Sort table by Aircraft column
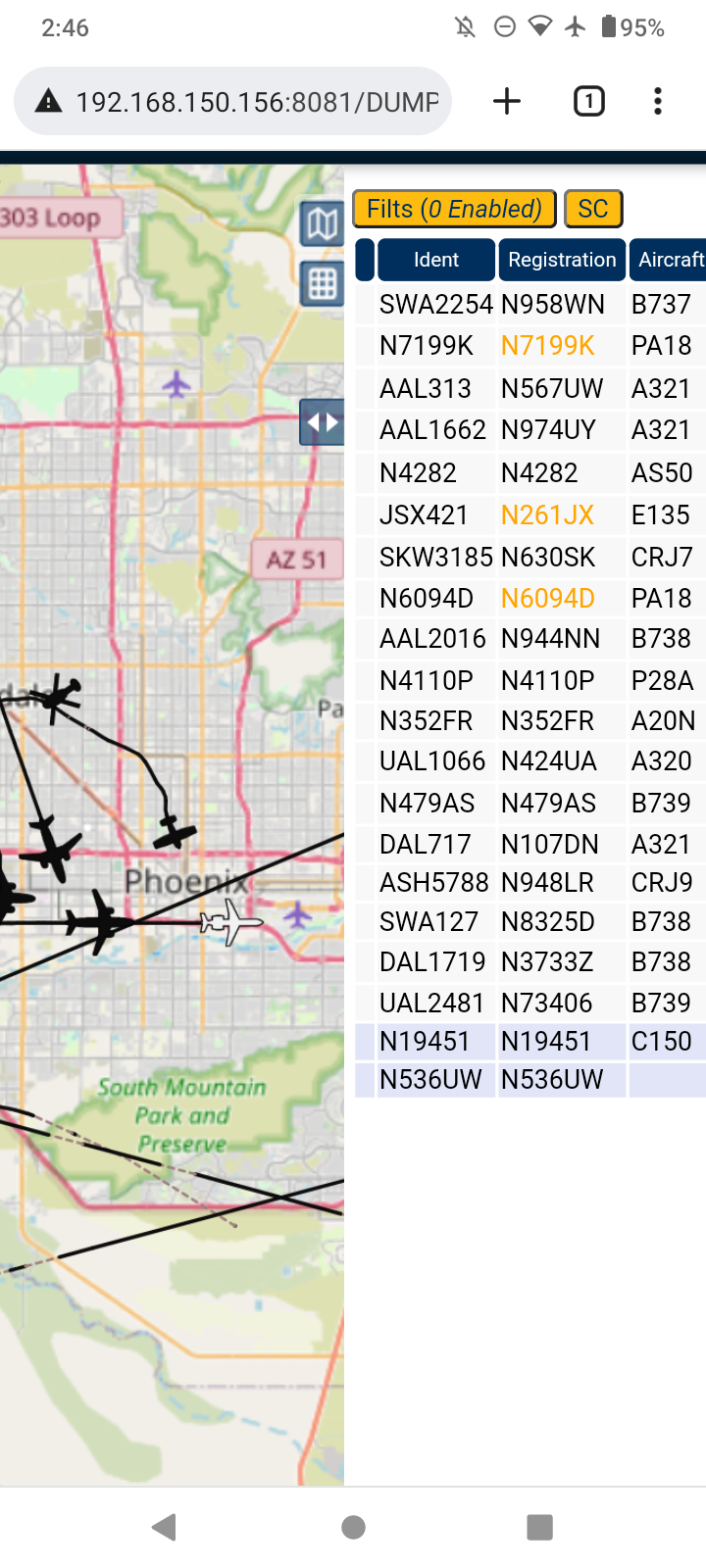This screenshot has height=1568, width=706. (x=670, y=260)
